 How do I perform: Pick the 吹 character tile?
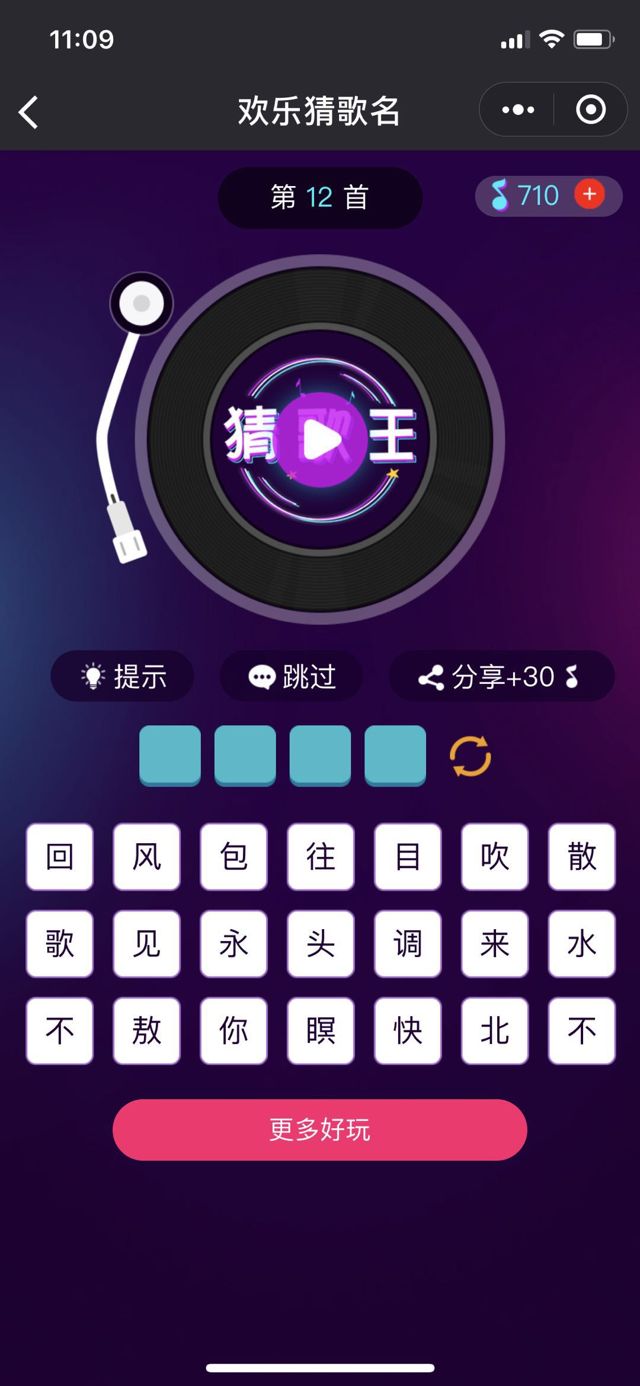pyautogui.click(x=495, y=857)
